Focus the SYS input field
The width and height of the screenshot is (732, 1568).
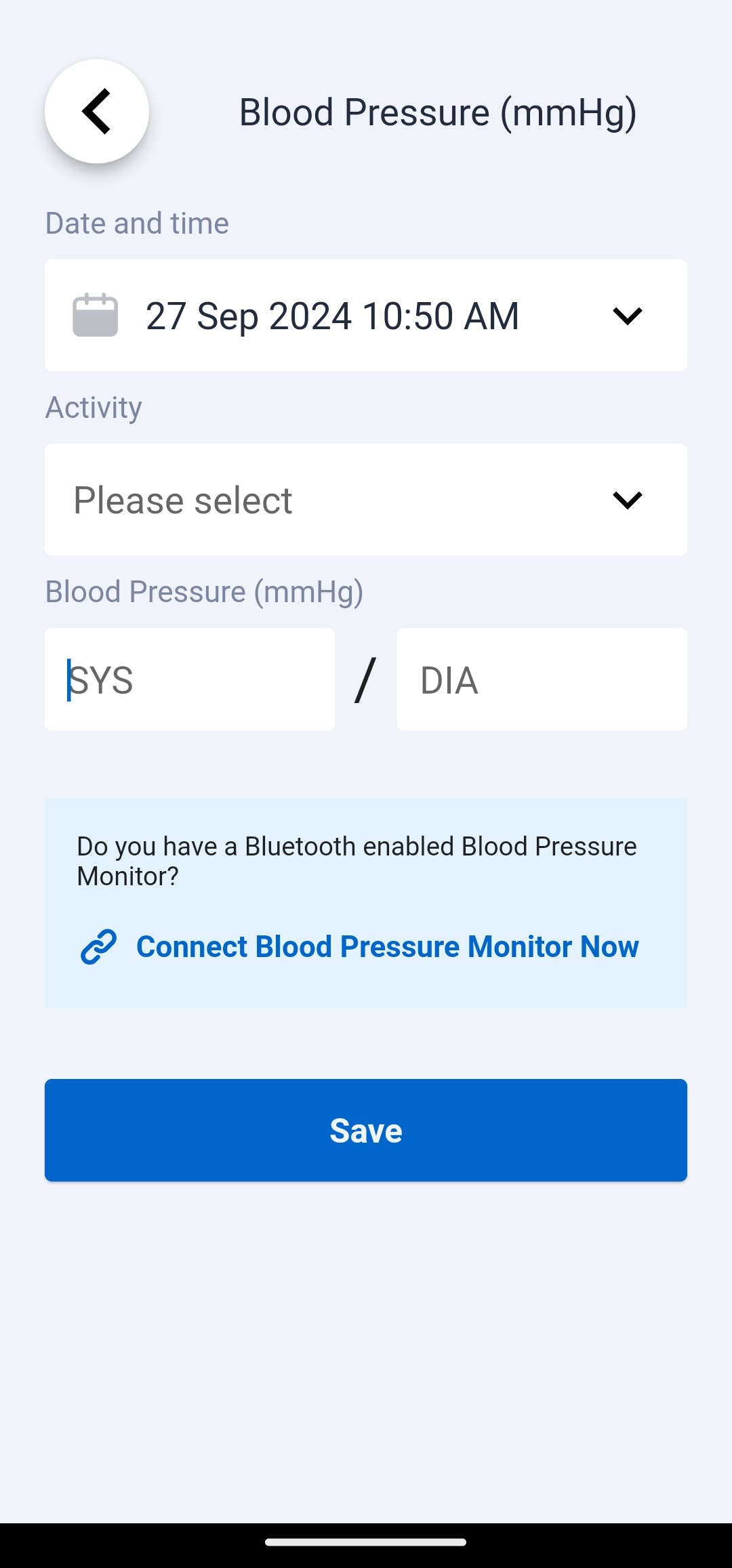pyautogui.click(x=190, y=680)
